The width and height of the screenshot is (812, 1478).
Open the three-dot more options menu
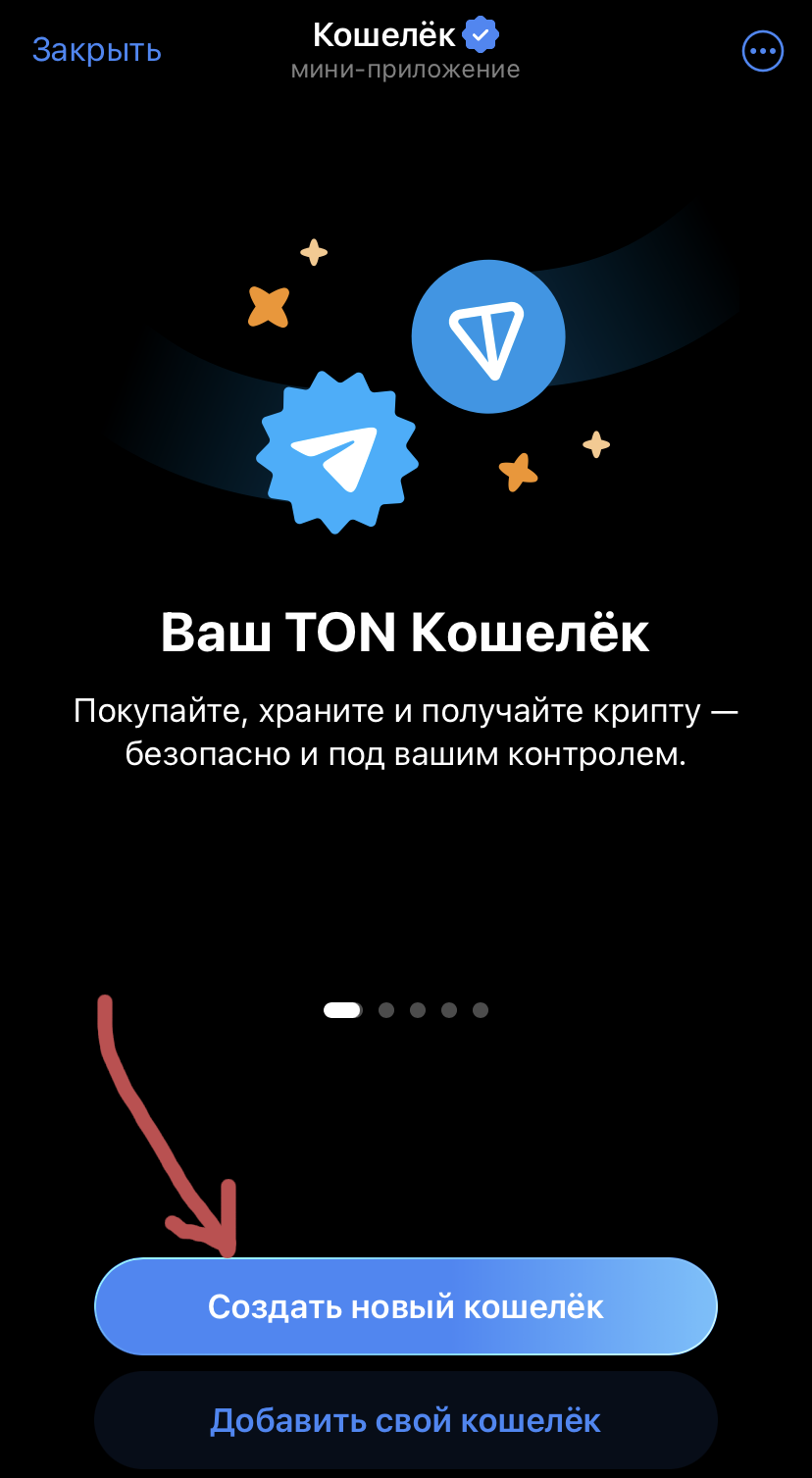[762, 51]
